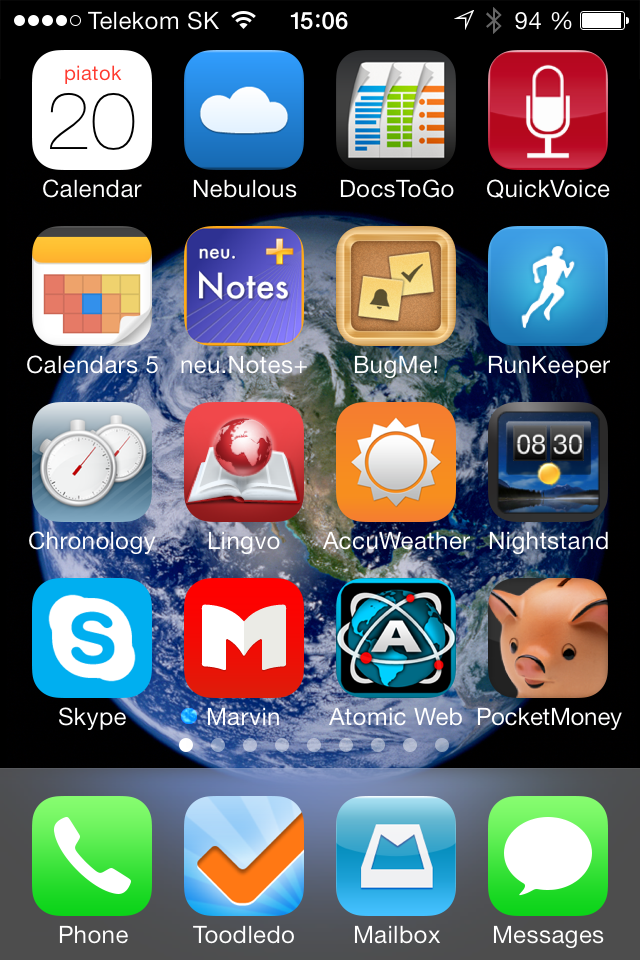Open Nightstand clock app
640x960 pixels.
tap(548, 462)
